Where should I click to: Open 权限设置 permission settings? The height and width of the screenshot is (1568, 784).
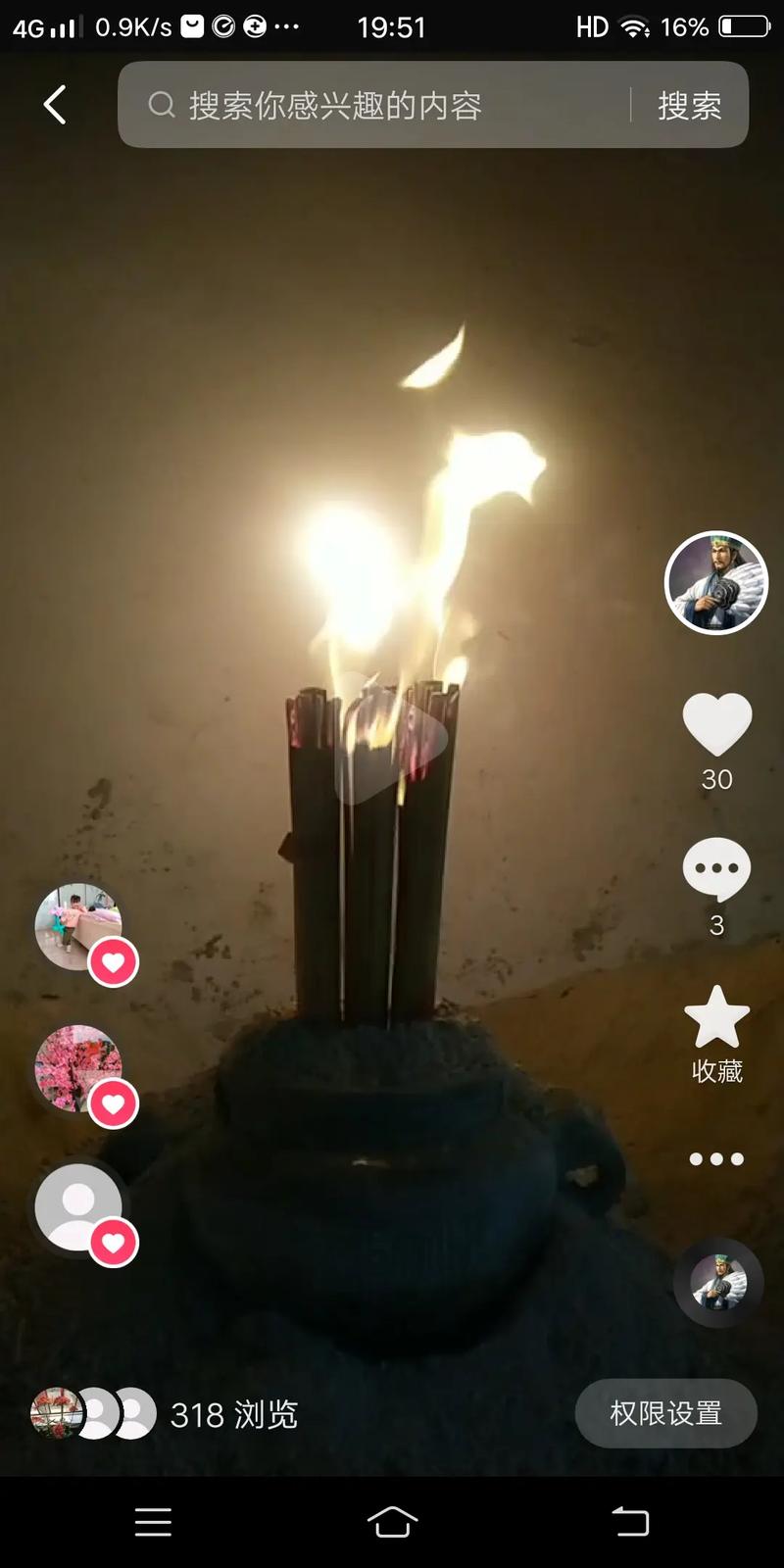point(665,1413)
